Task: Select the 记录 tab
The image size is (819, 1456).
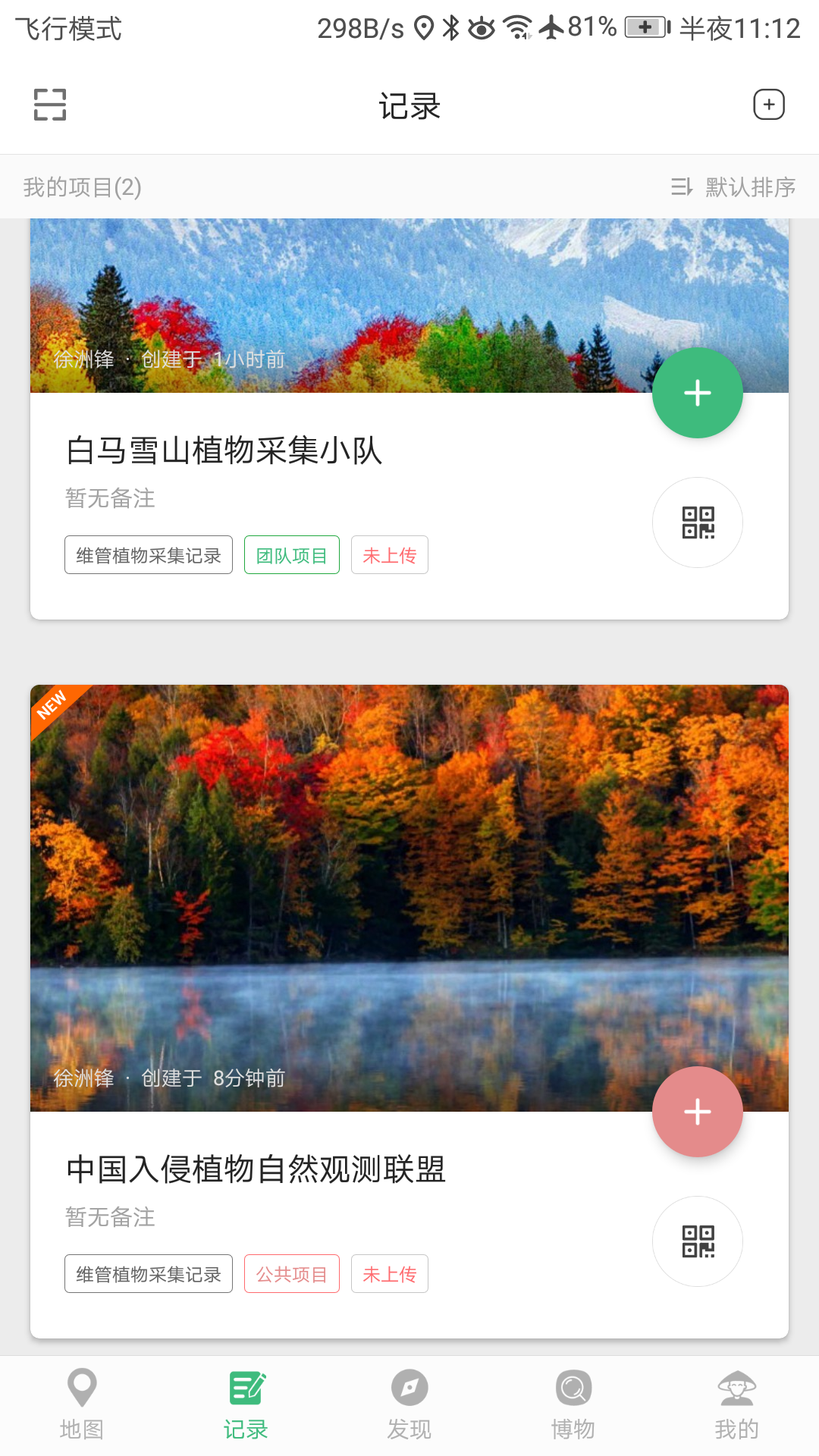Action: pyautogui.click(x=246, y=1404)
